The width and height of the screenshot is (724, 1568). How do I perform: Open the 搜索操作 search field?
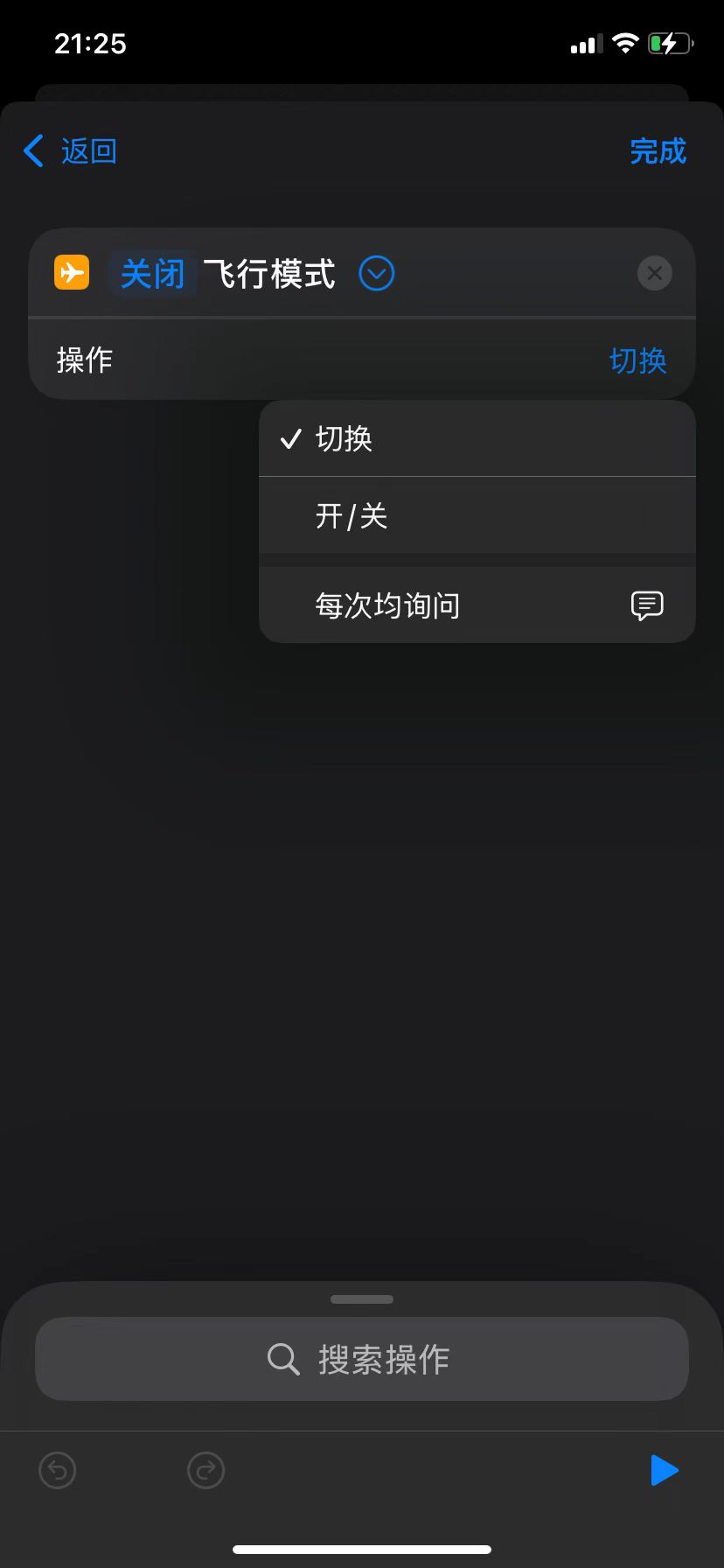[x=362, y=1359]
